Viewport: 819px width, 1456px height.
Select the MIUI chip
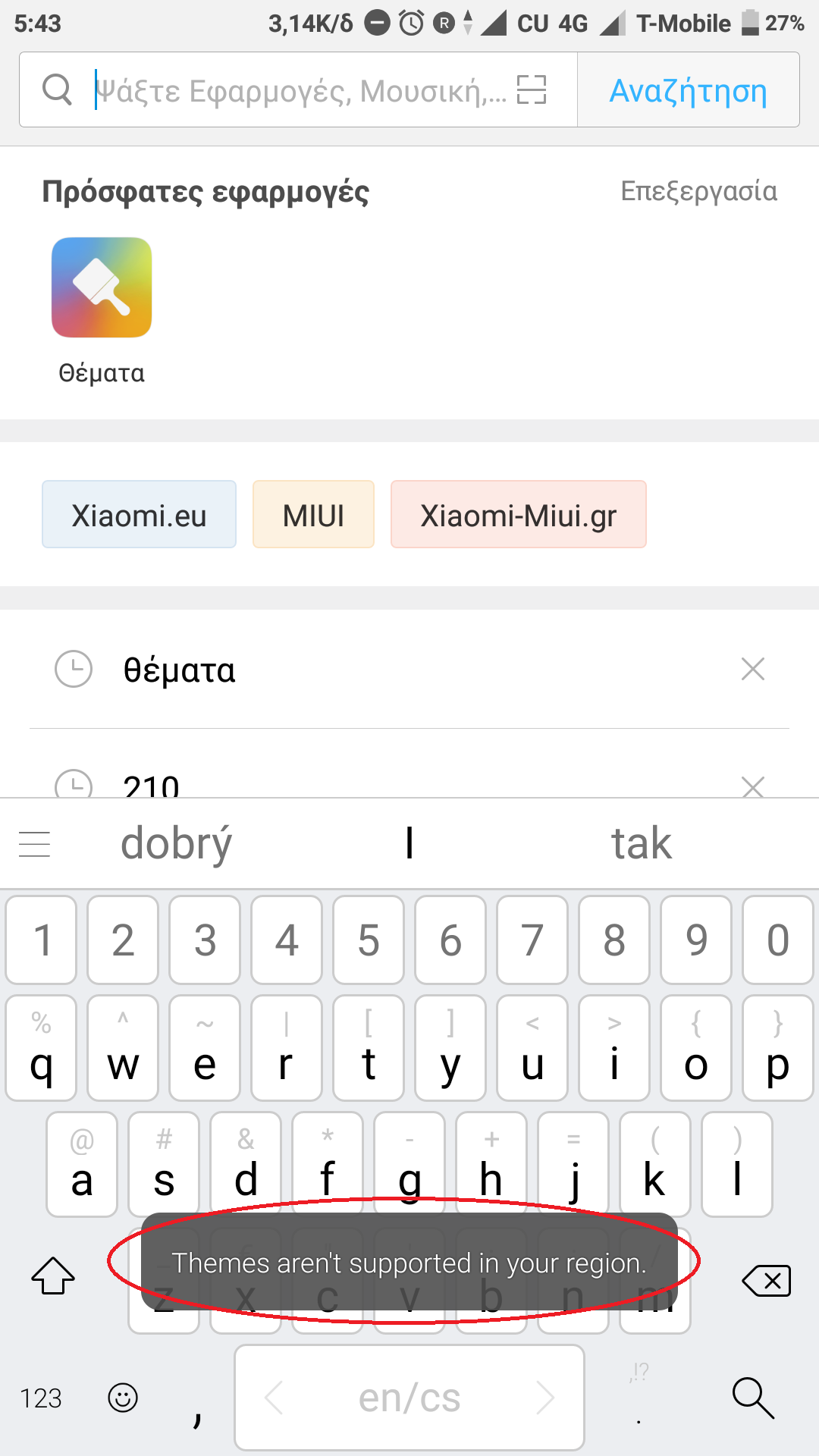(313, 515)
